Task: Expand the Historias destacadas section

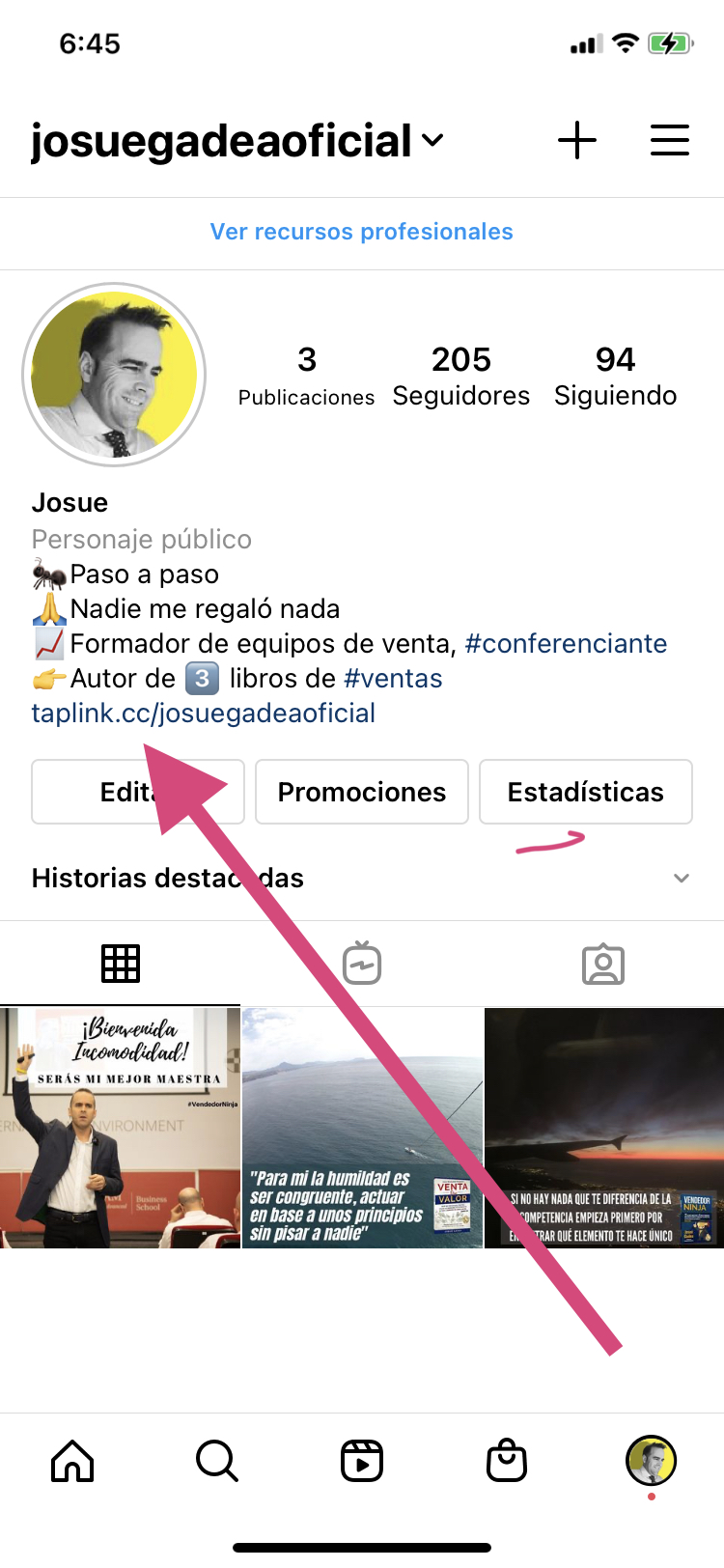Action: [681, 878]
